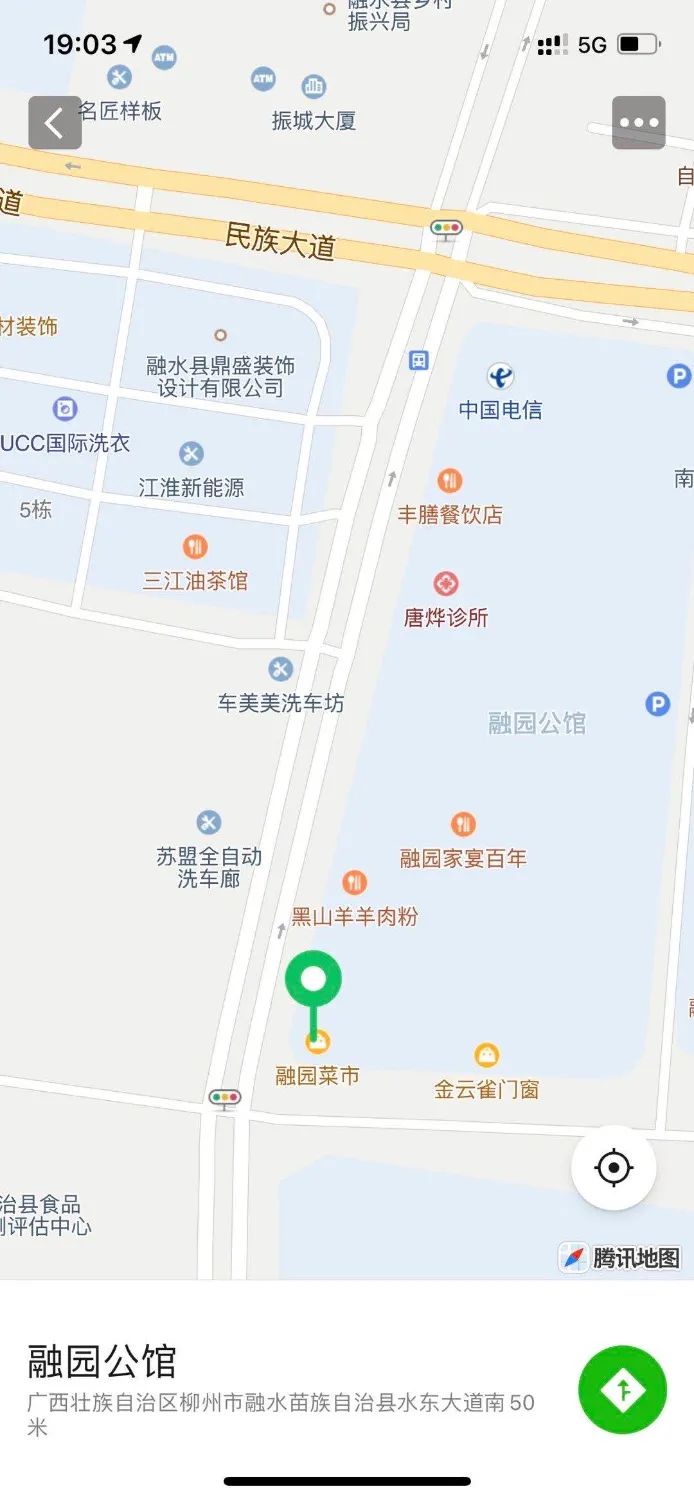
Task: Select the 融园家宴百年 restaurant marker
Action: pyautogui.click(x=463, y=825)
